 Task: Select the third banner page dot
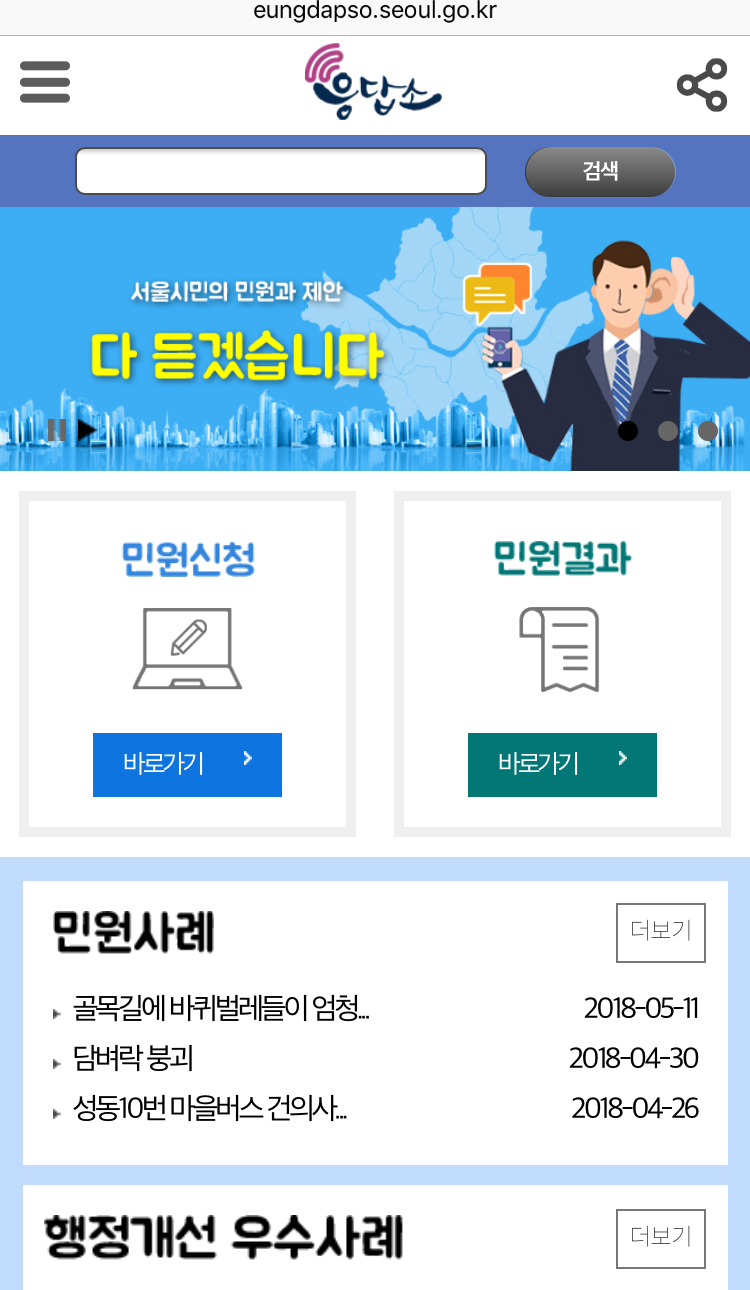pos(708,431)
